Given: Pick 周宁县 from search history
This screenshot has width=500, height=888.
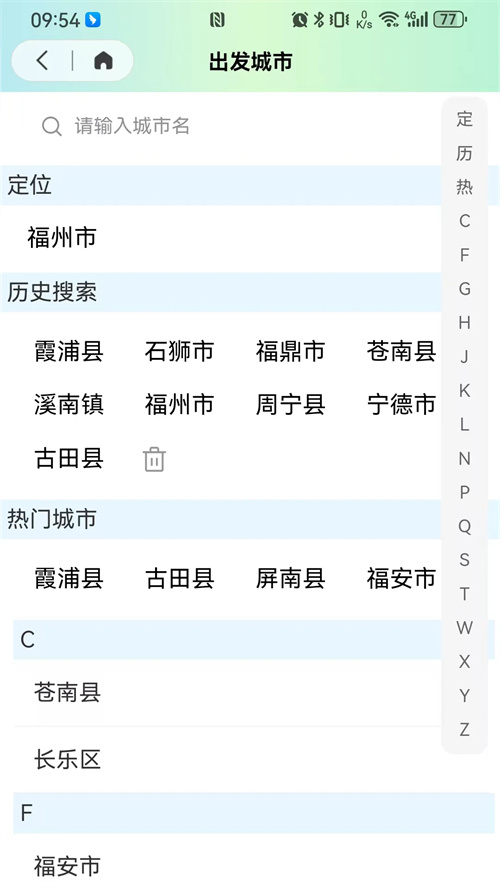Looking at the screenshot, I should pos(290,404).
